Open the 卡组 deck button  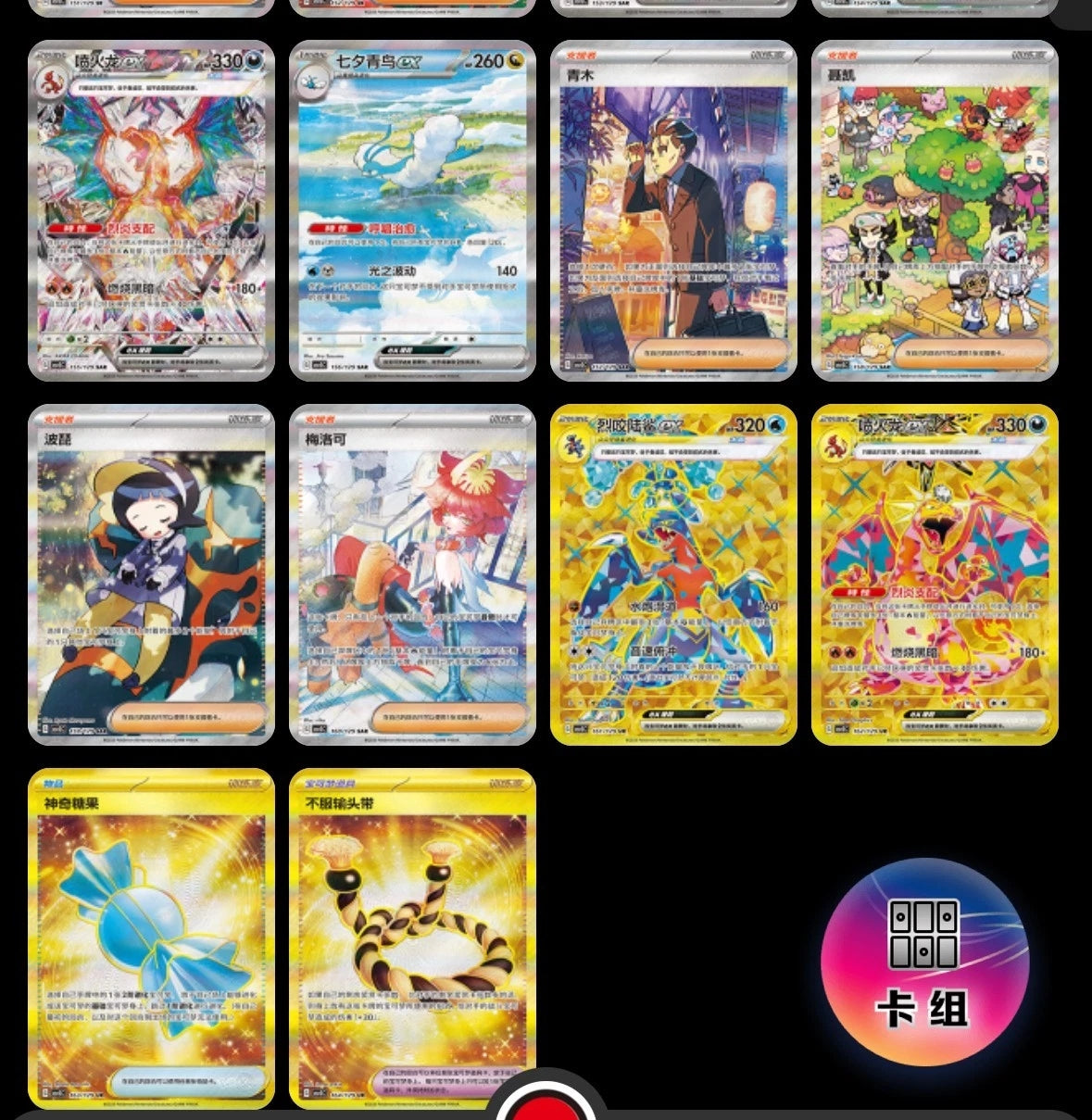coord(924,963)
